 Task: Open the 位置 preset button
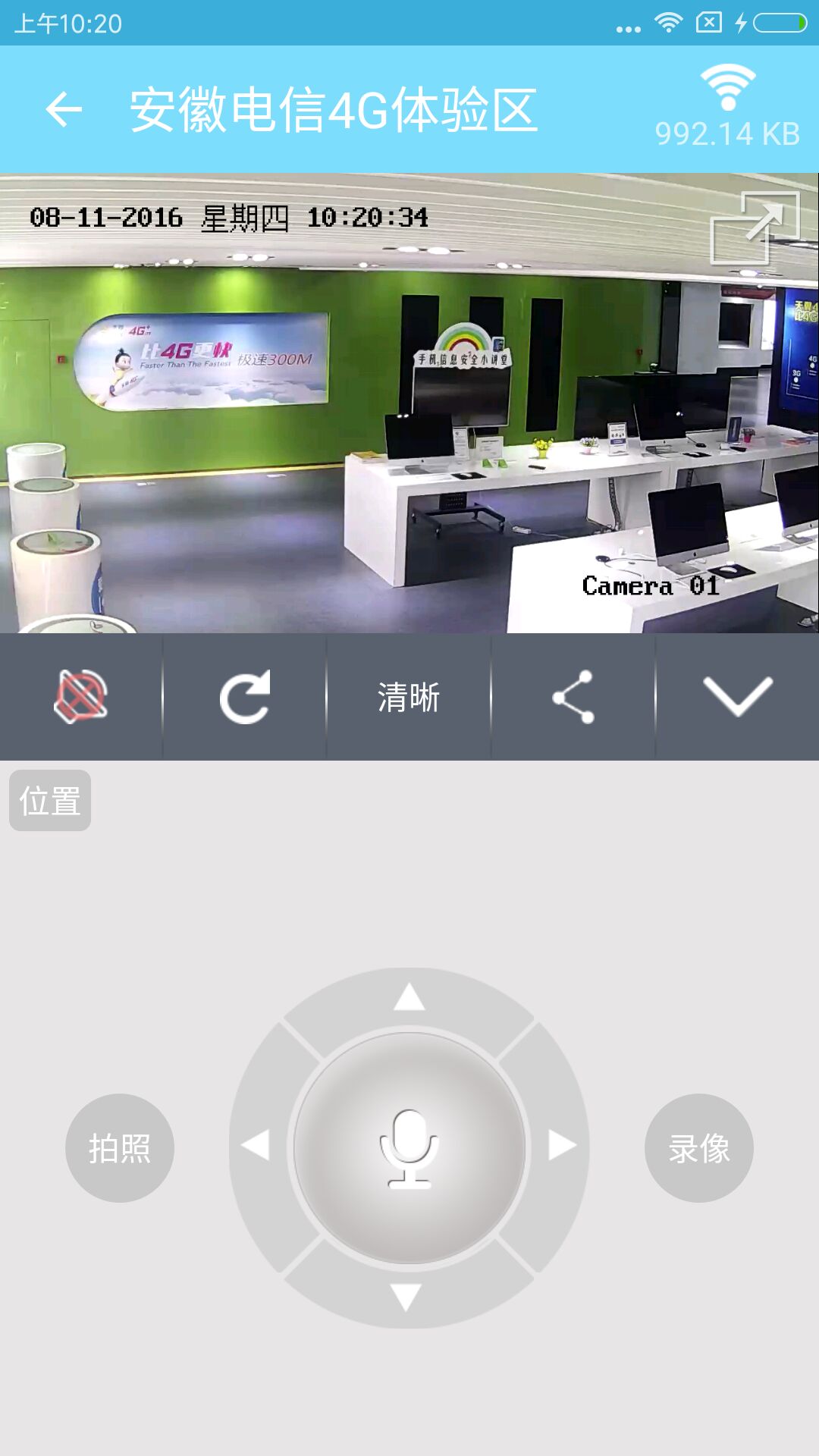coord(50,801)
